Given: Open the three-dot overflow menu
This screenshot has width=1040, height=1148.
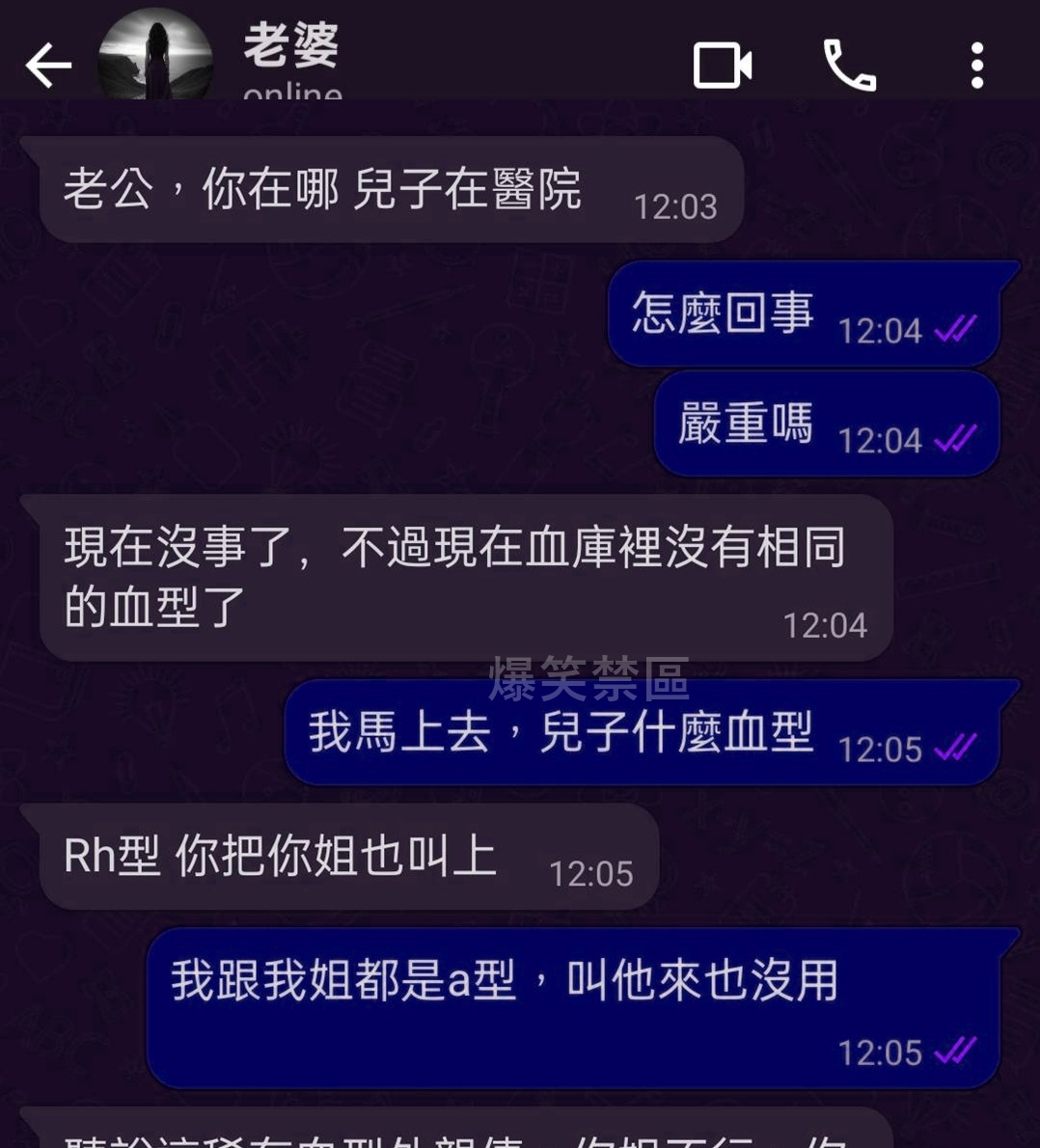Looking at the screenshot, I should point(976,66).
